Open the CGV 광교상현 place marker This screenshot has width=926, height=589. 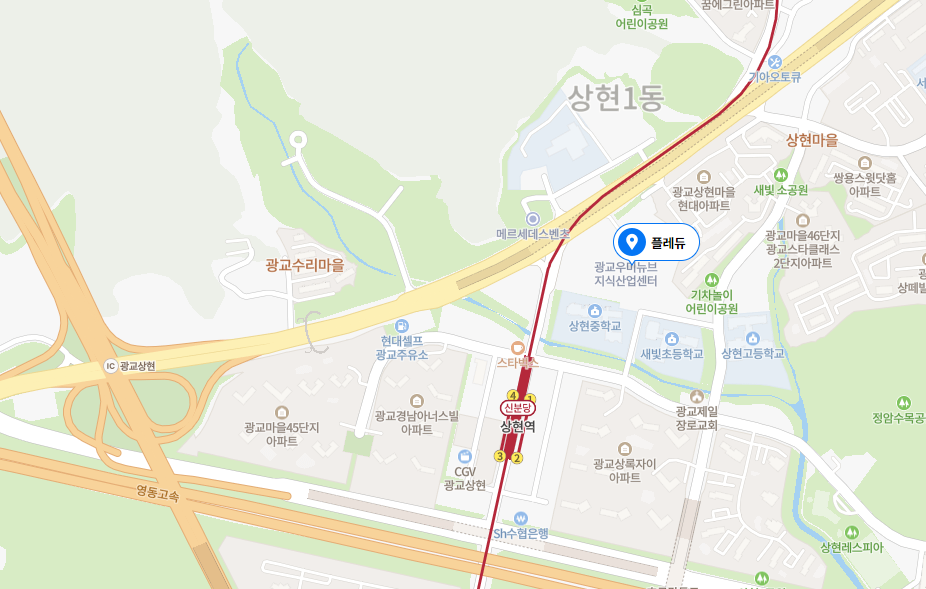click(x=464, y=456)
